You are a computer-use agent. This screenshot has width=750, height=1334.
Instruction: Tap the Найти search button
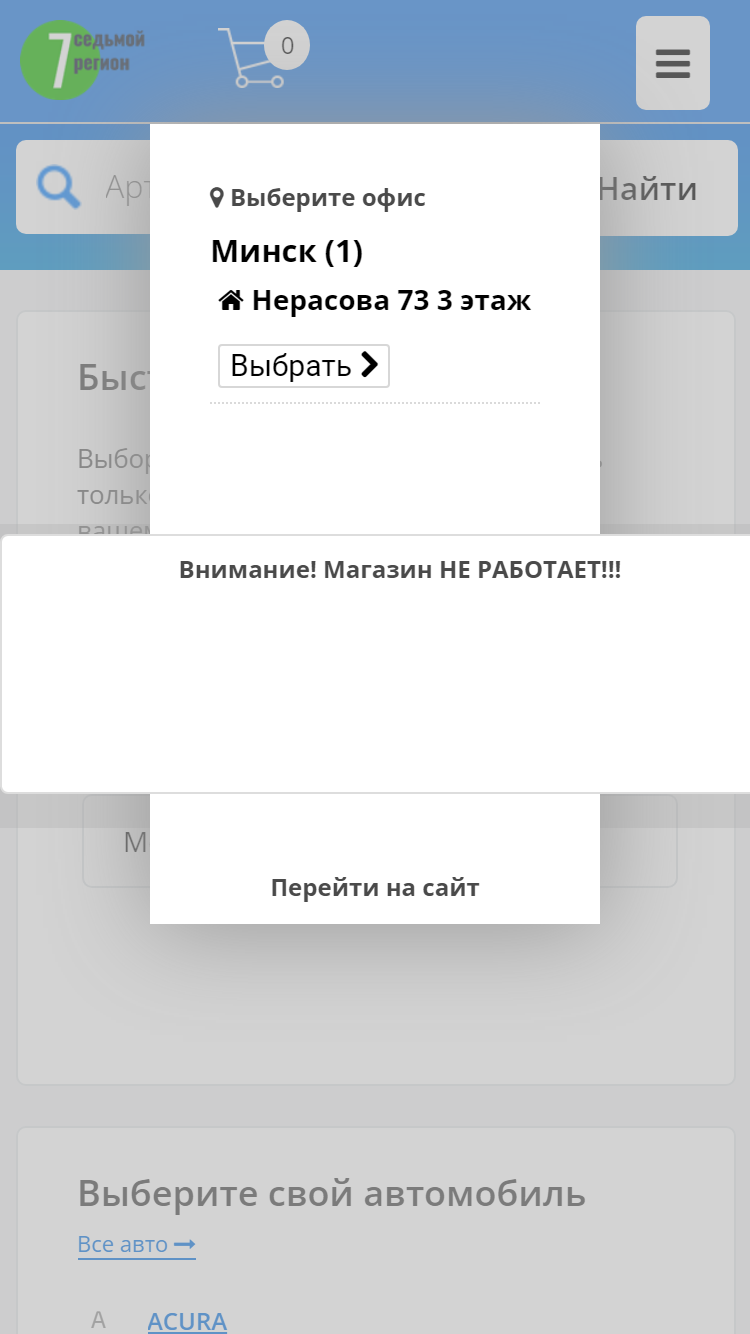point(648,188)
